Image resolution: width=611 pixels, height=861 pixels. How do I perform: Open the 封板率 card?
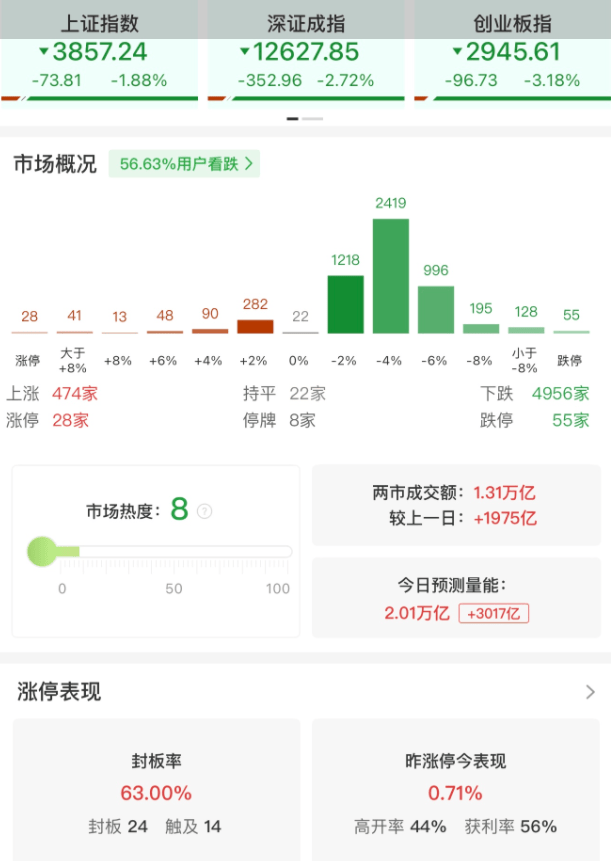(x=155, y=793)
